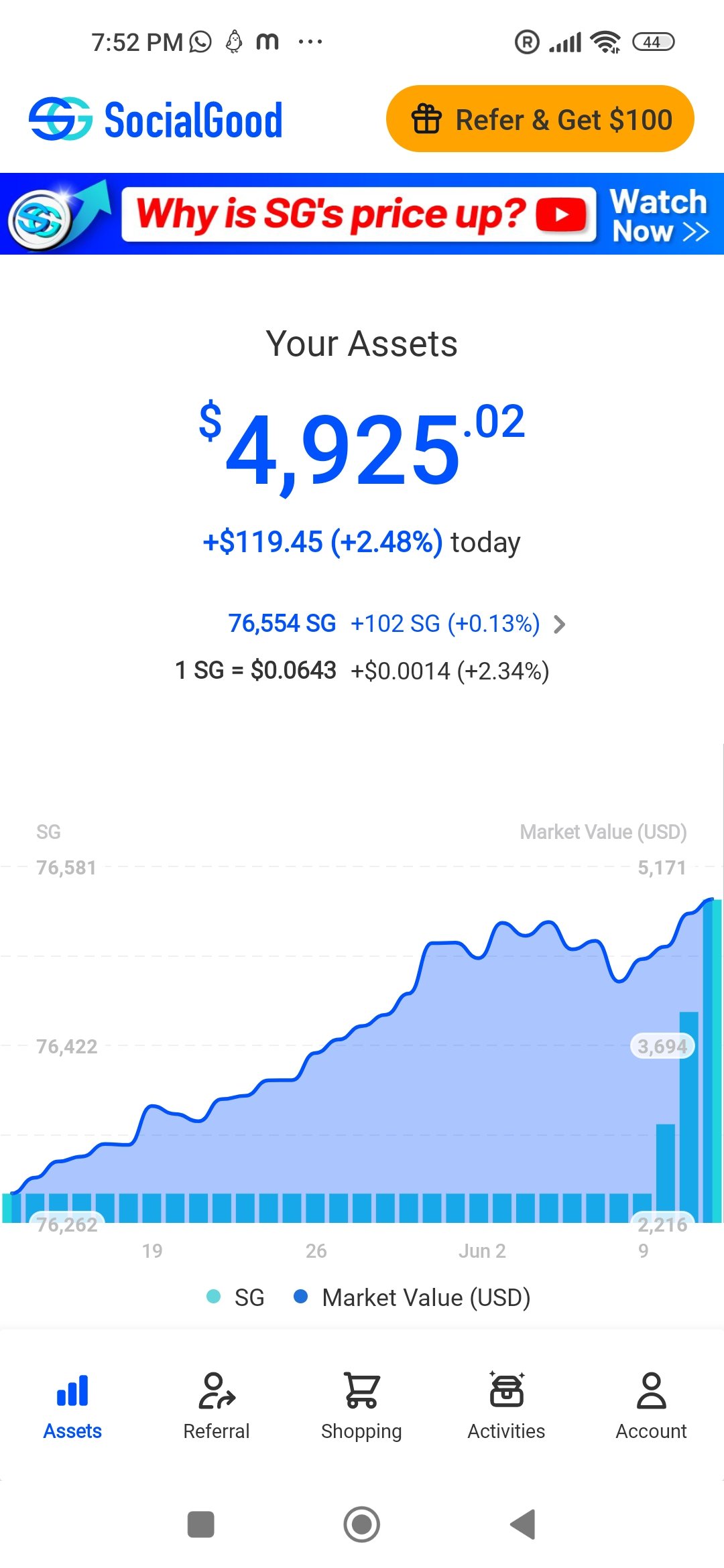This screenshot has height=1568, width=724.
Task: Expand SG balance details via the chevron
Action: pyautogui.click(x=560, y=625)
